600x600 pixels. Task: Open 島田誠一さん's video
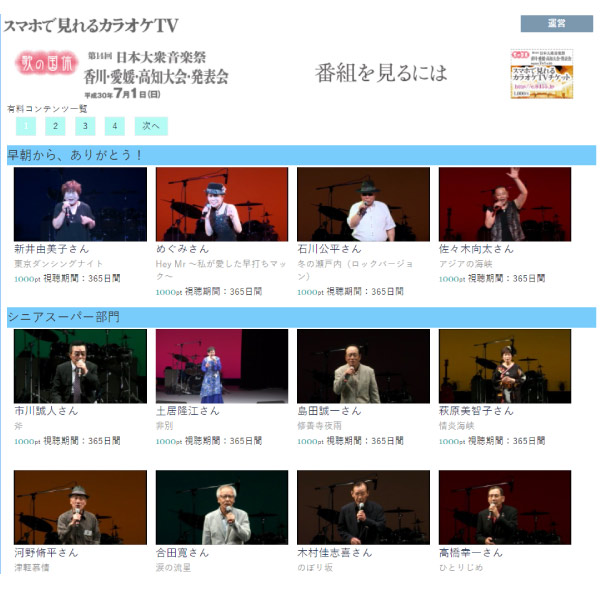363,366
